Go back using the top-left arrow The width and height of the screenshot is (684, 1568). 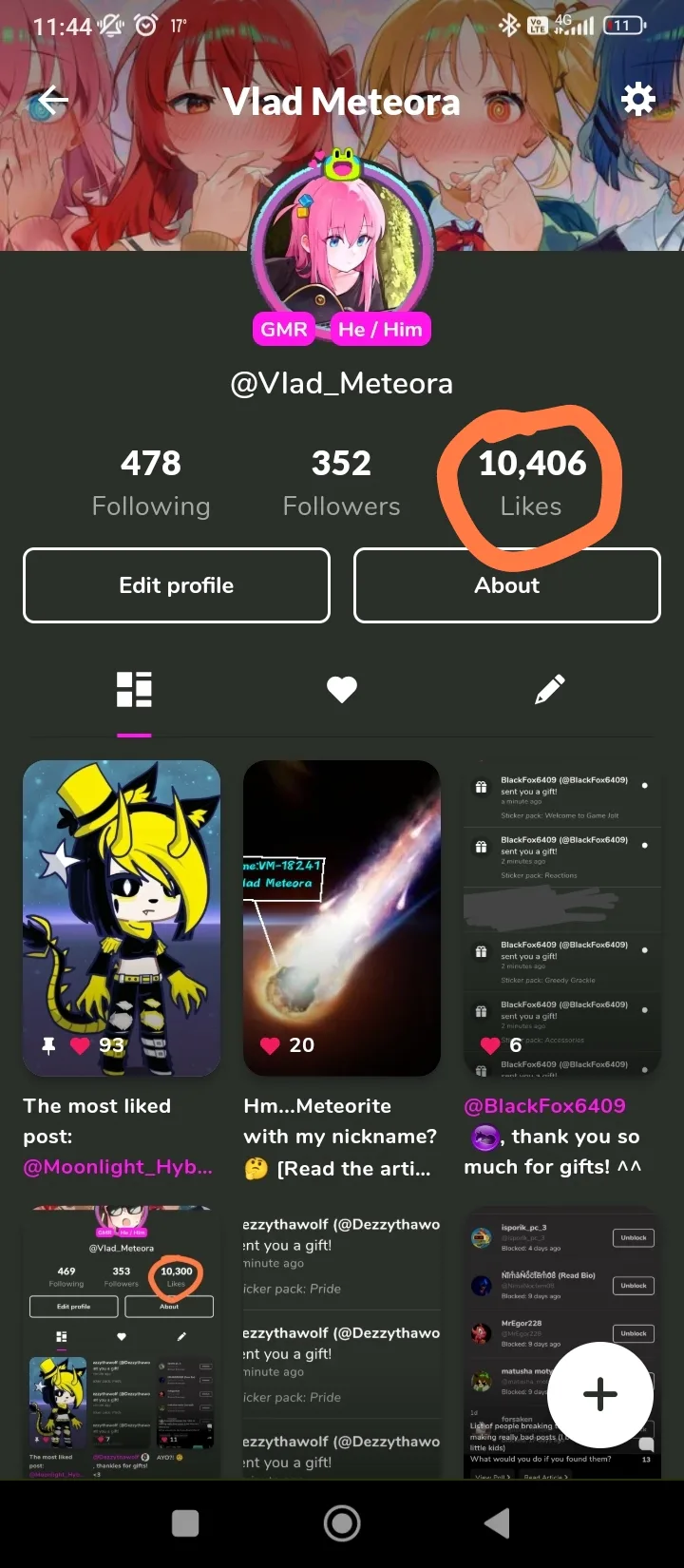pyautogui.click(x=52, y=101)
